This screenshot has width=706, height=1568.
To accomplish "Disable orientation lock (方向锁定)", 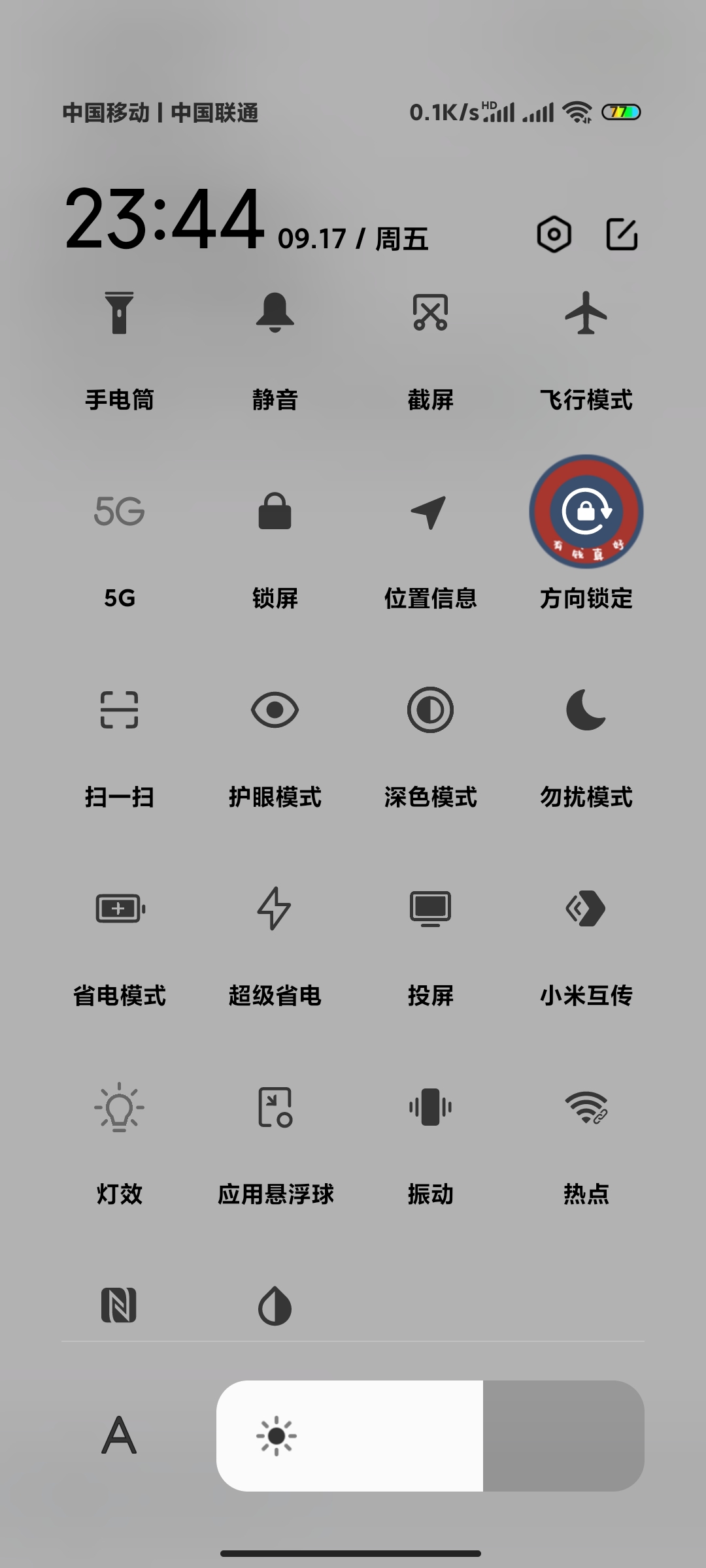I will [586, 512].
